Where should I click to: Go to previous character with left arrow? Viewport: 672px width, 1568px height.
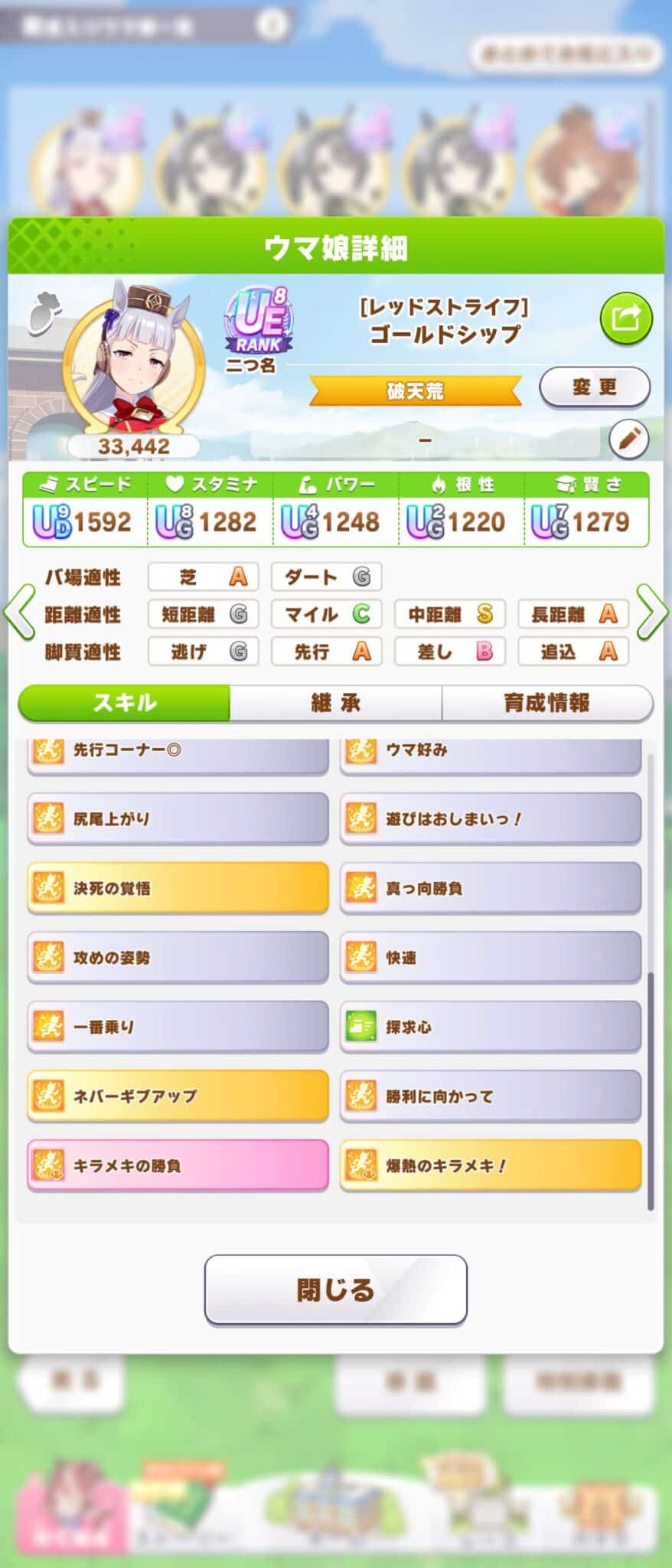pyautogui.click(x=19, y=611)
